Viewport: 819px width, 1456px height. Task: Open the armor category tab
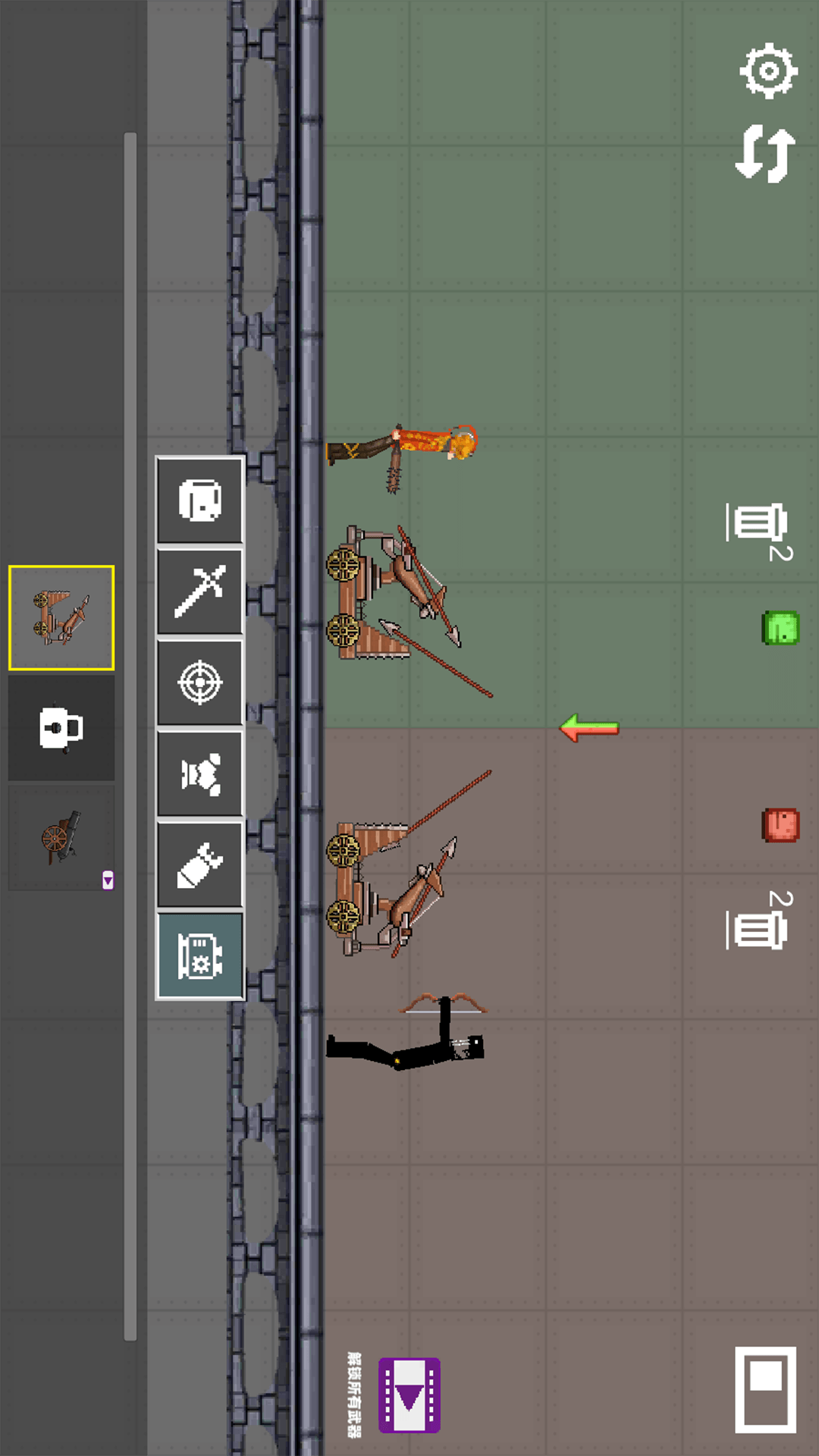click(x=200, y=773)
